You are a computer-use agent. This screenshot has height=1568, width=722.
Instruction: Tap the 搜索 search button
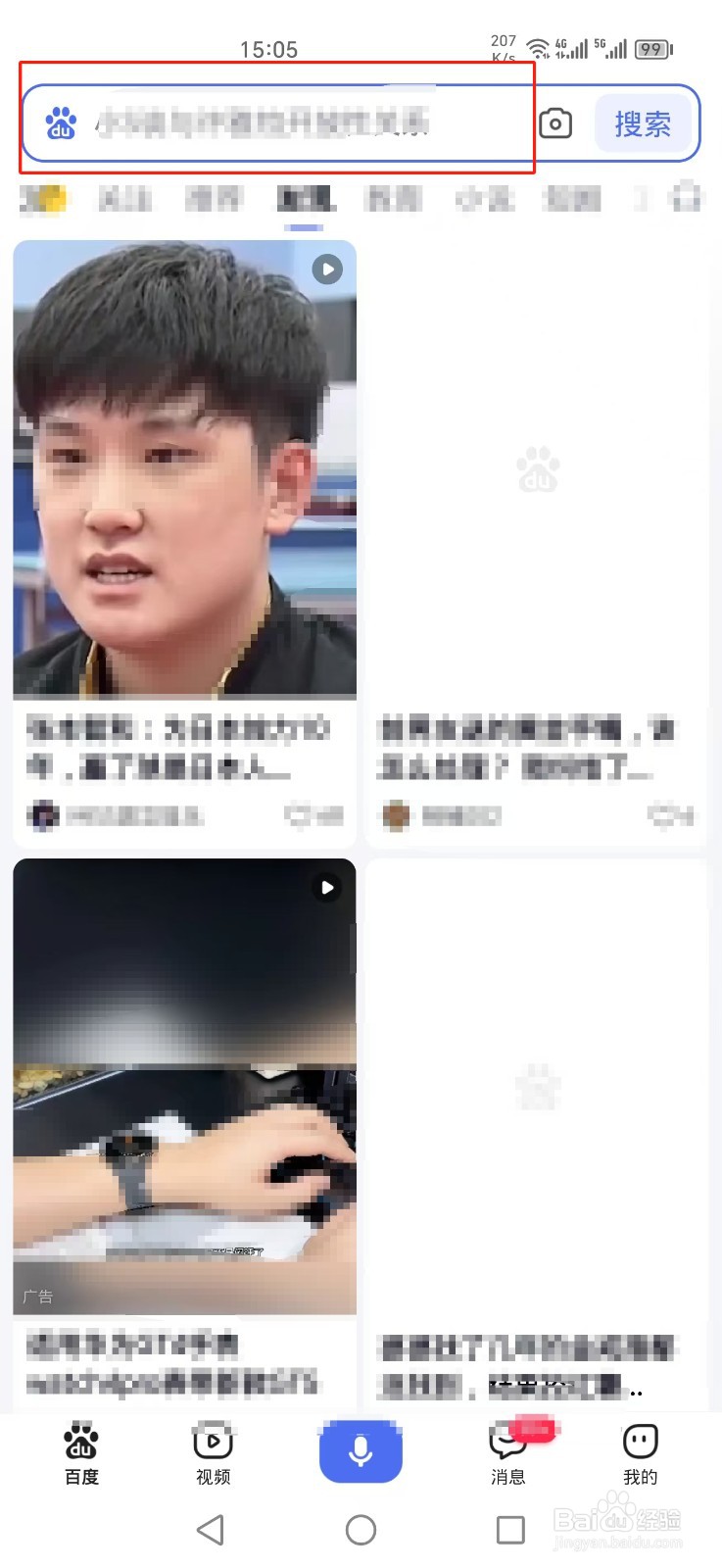[643, 123]
